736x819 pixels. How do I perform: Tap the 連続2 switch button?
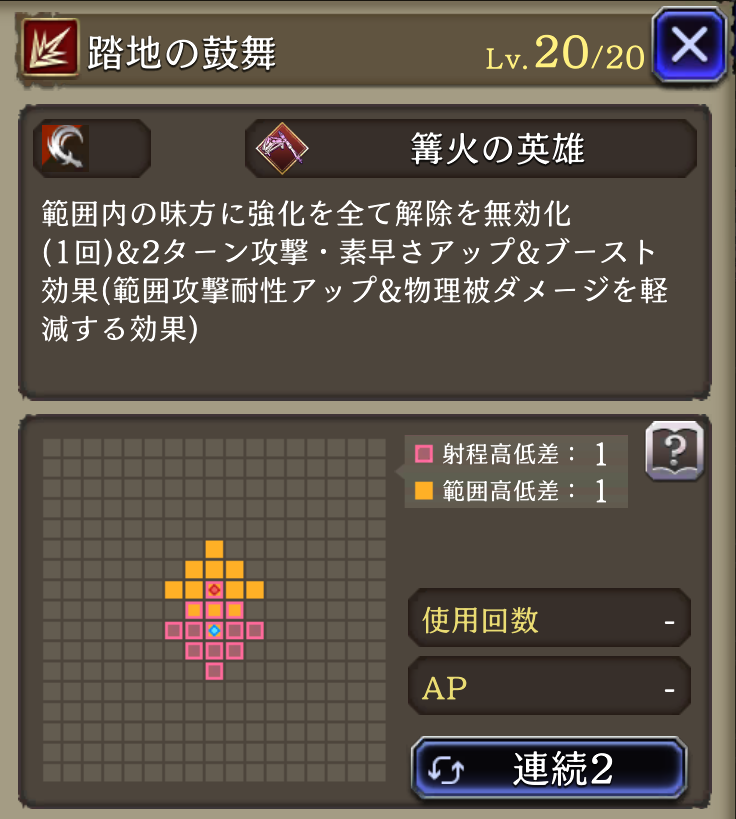549,769
